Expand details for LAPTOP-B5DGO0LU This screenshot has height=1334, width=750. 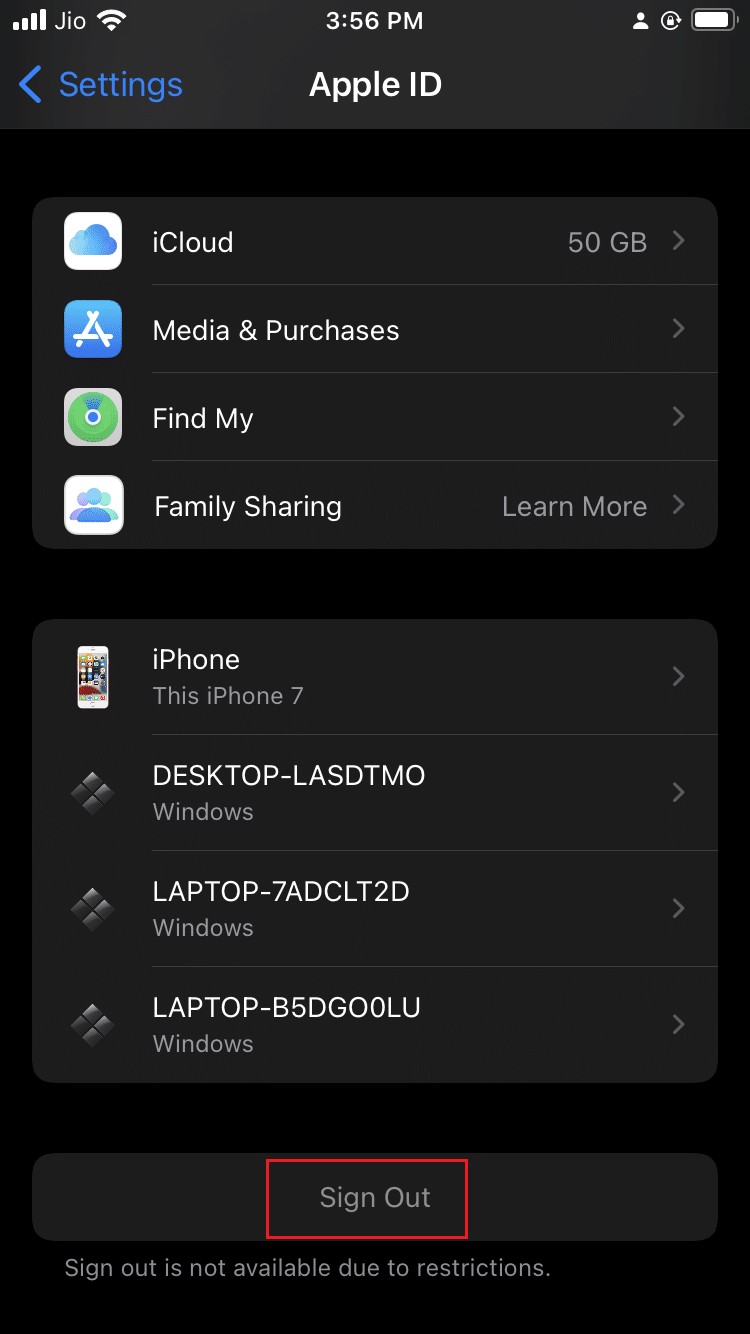[679, 1024]
